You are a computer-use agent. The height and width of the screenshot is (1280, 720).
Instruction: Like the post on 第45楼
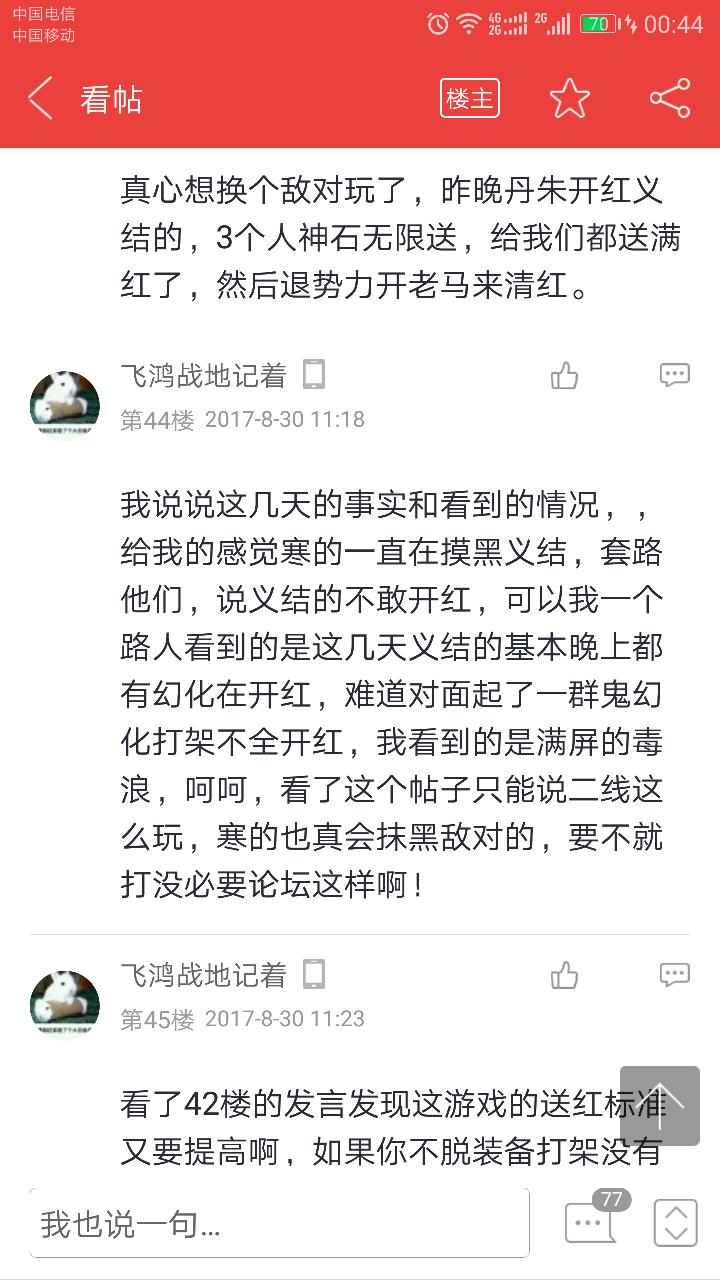tap(565, 975)
